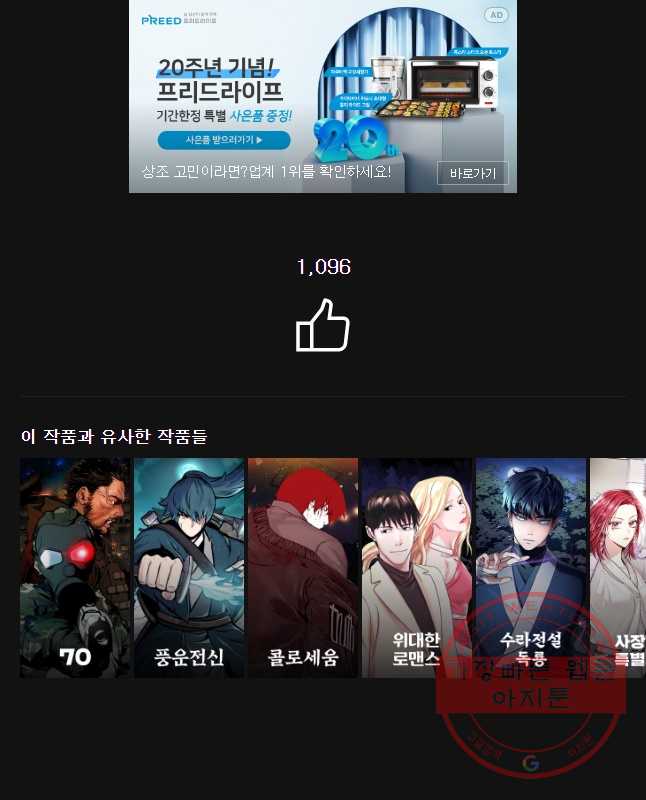Open the similar work 풍운전신
The image size is (646, 800).
[189, 567]
